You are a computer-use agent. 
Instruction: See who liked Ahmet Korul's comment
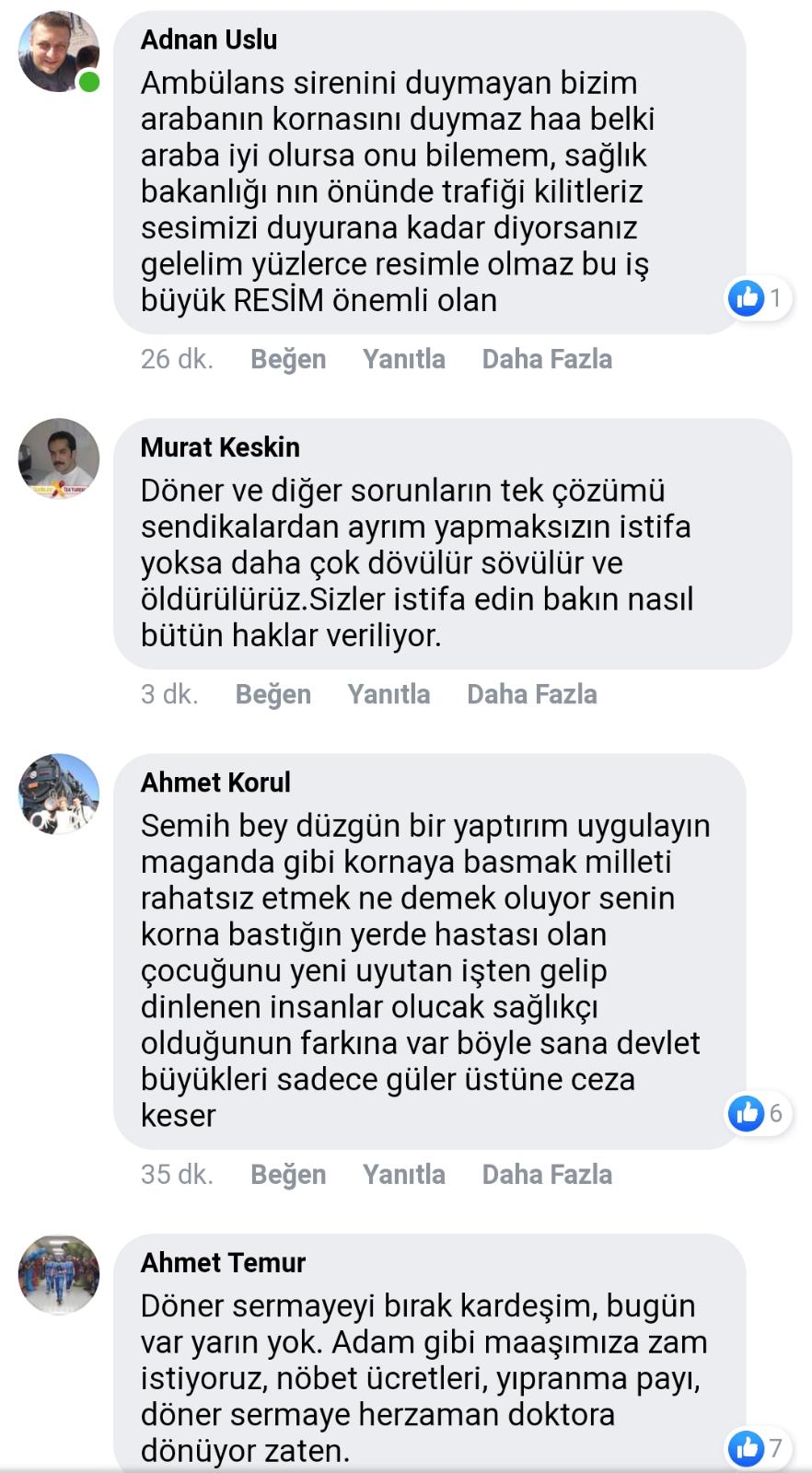[x=759, y=1113]
